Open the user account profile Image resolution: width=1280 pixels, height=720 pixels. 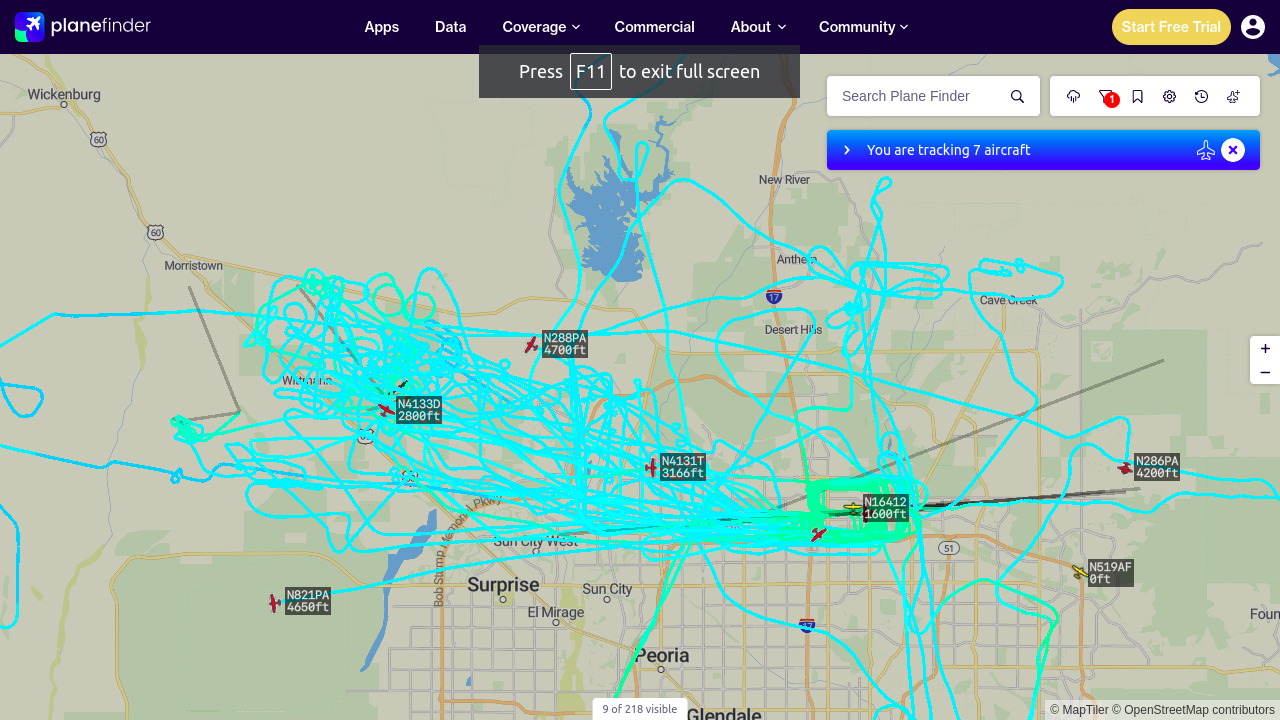coord(1253,27)
